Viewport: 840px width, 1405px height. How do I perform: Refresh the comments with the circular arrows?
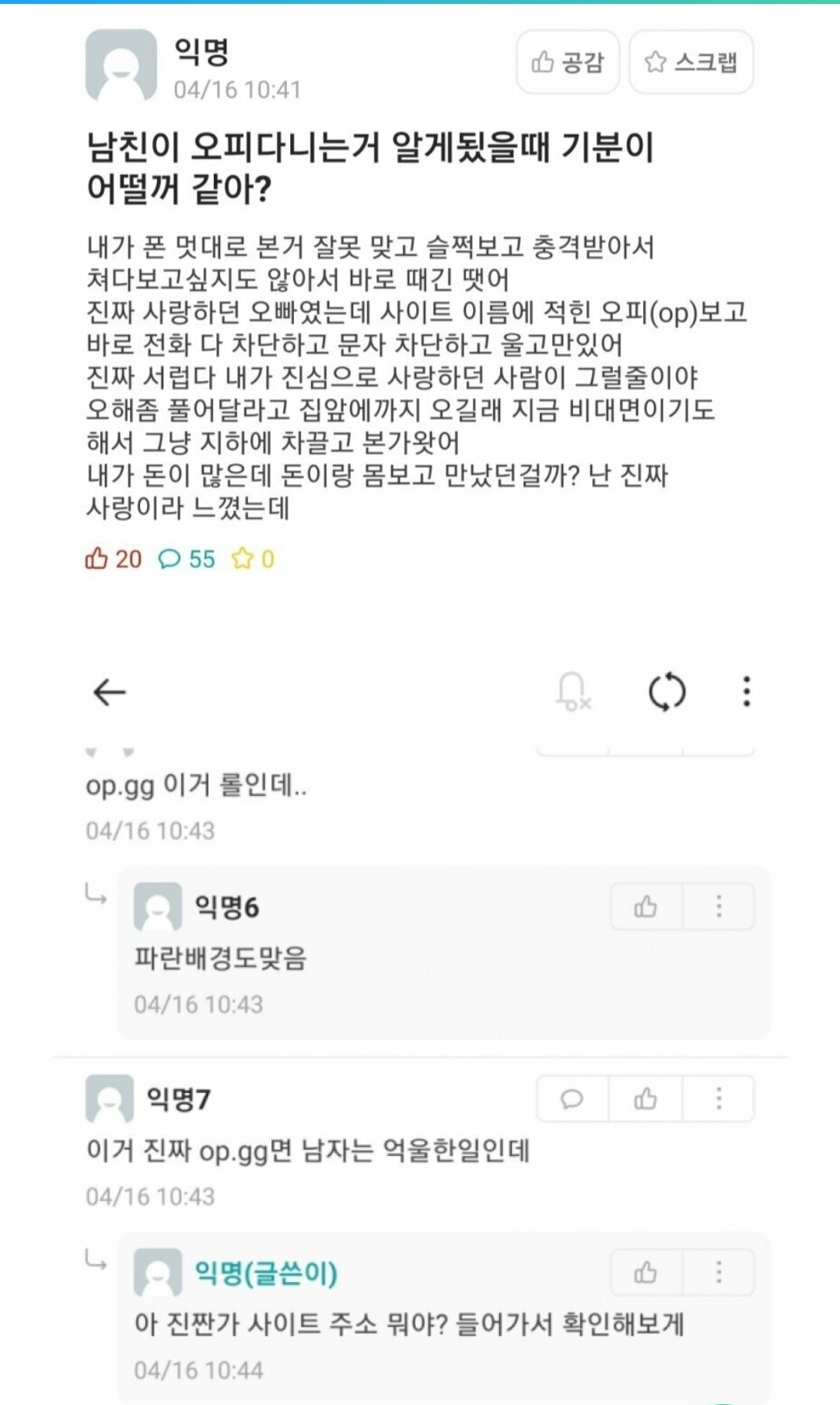point(667,692)
